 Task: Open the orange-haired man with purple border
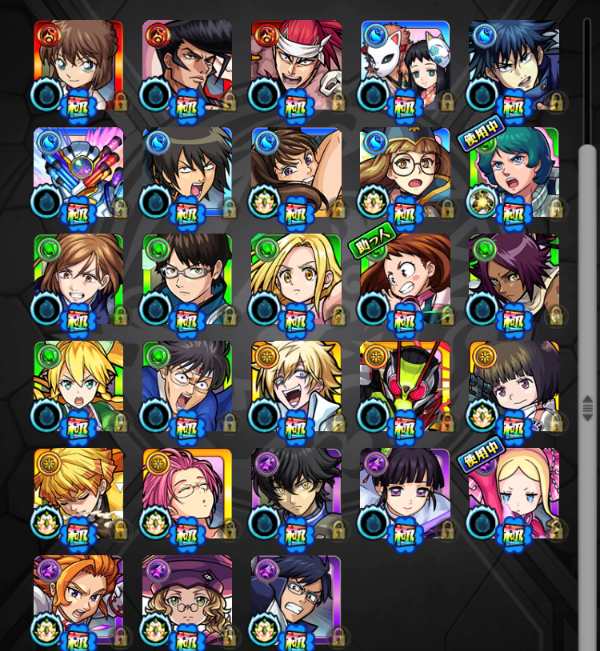pyautogui.click(x=78, y=598)
